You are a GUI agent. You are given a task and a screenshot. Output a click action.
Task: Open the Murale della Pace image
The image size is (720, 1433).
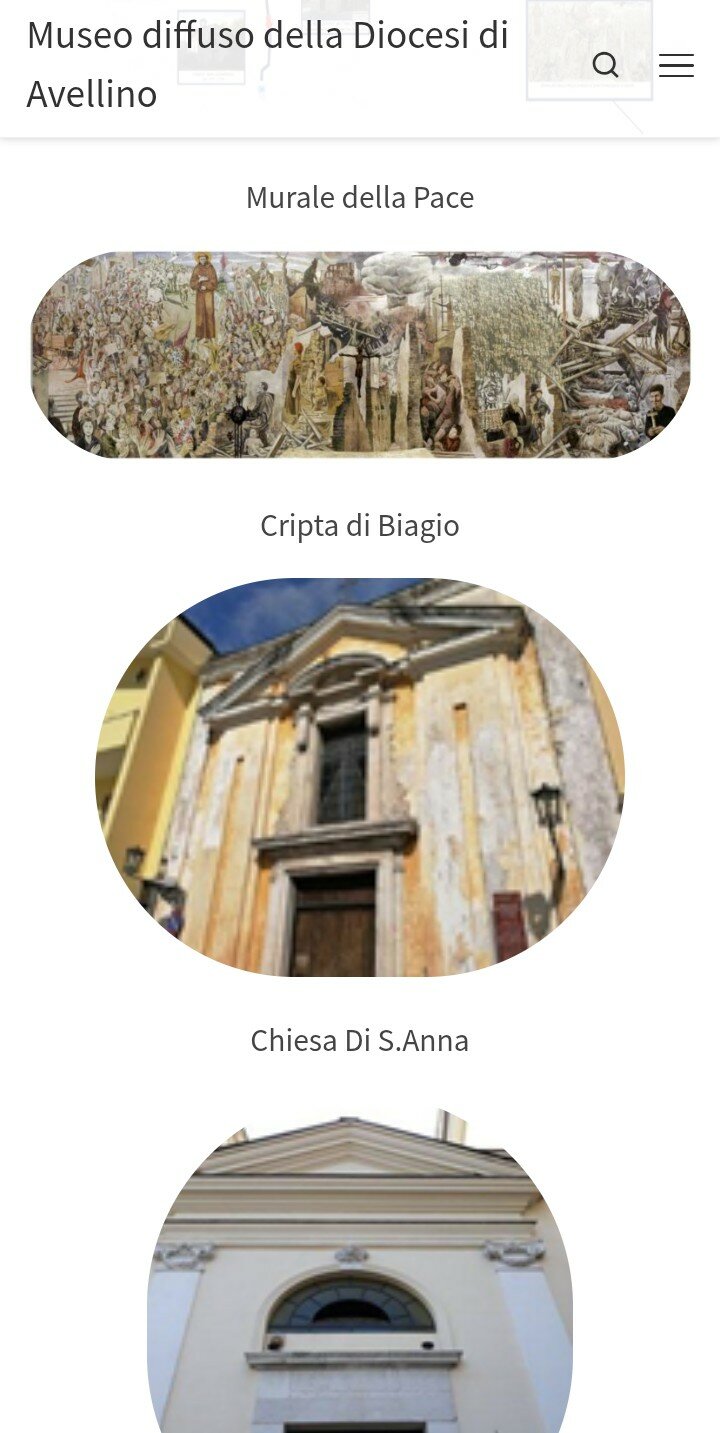[360, 355]
